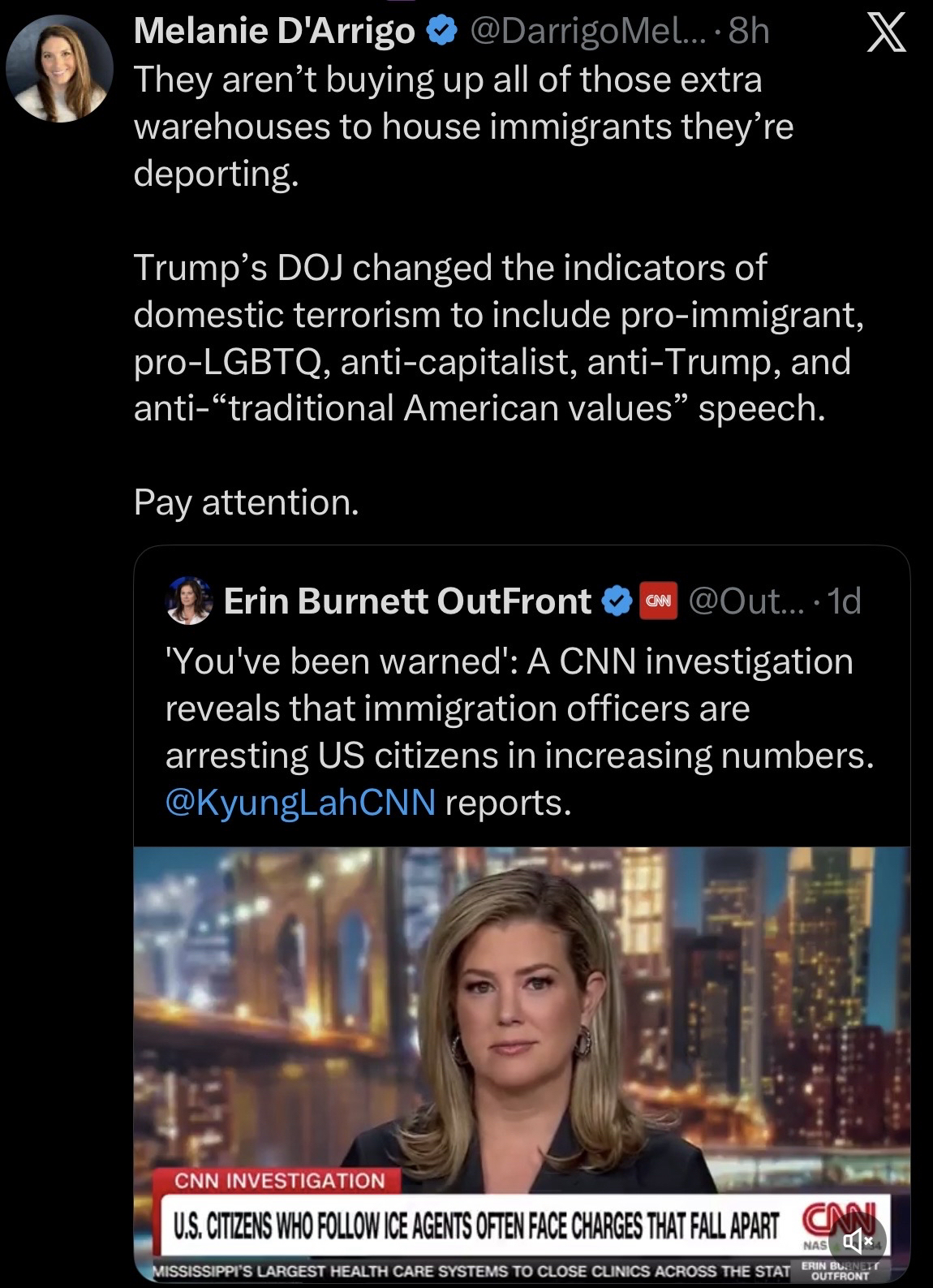This screenshot has width=933, height=1288.
Task: Open the @KyungLahCNN mention link
Action: [300, 803]
